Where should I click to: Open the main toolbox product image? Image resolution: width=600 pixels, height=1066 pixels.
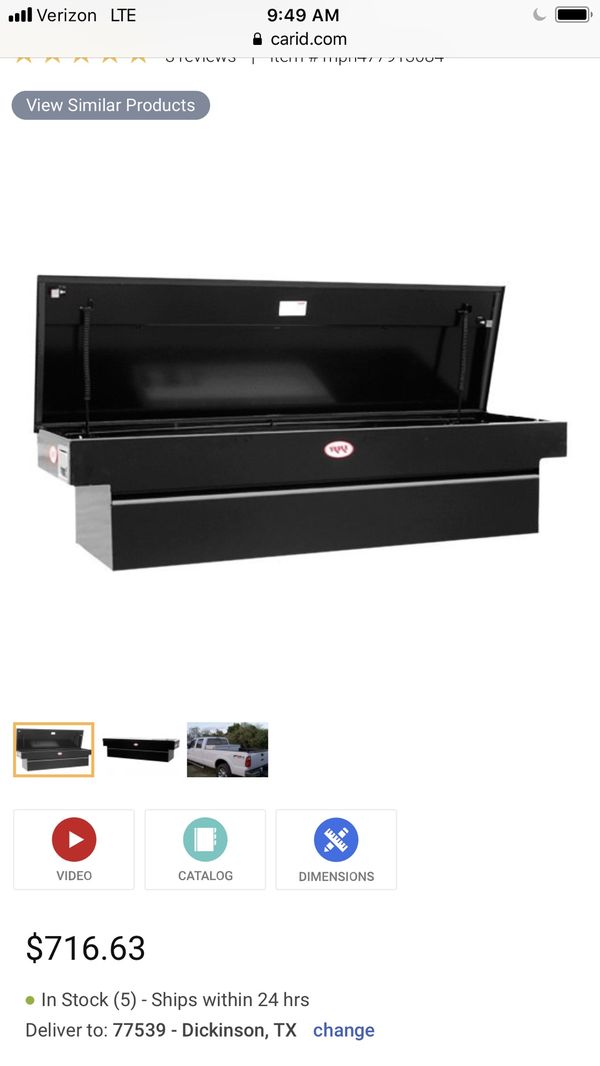point(300,422)
